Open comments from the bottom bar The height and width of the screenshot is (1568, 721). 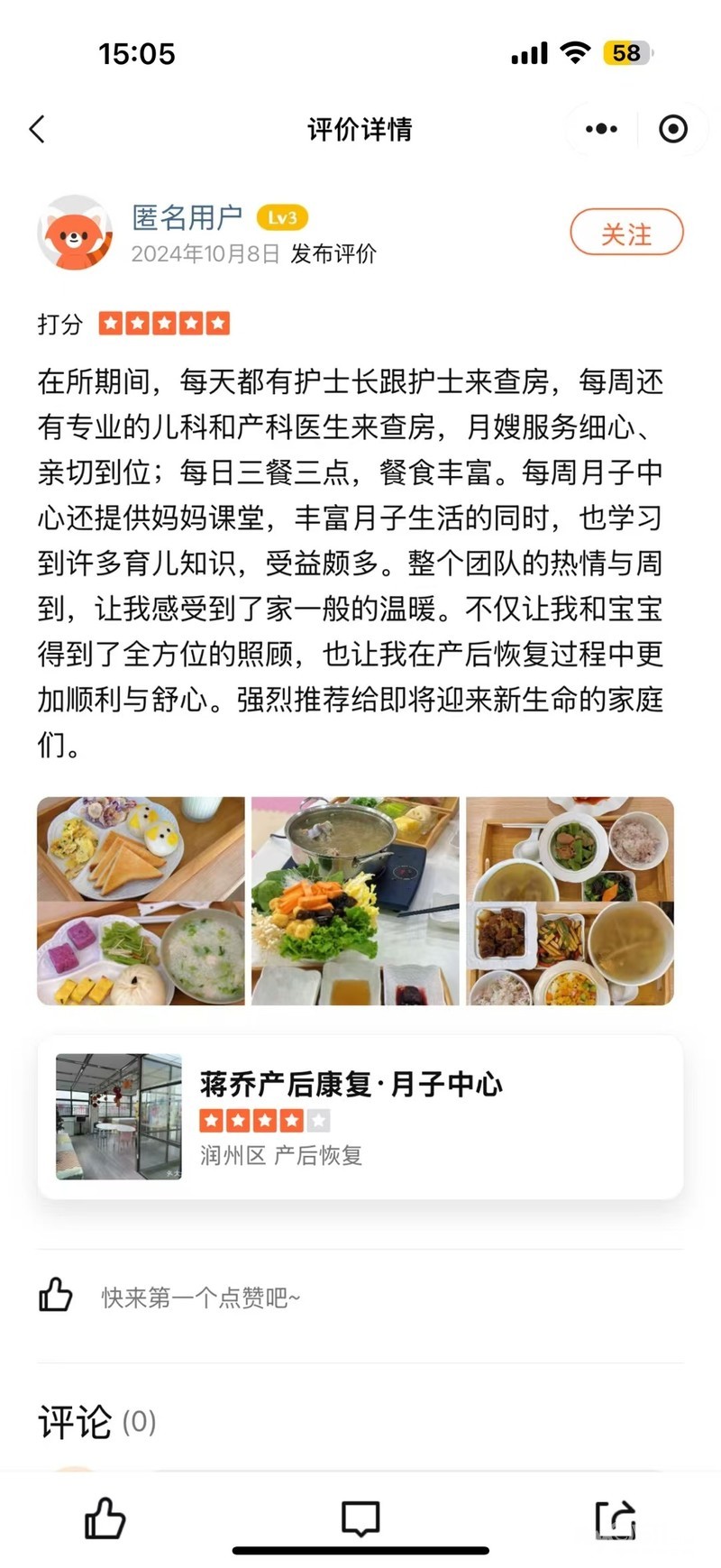[360, 1518]
